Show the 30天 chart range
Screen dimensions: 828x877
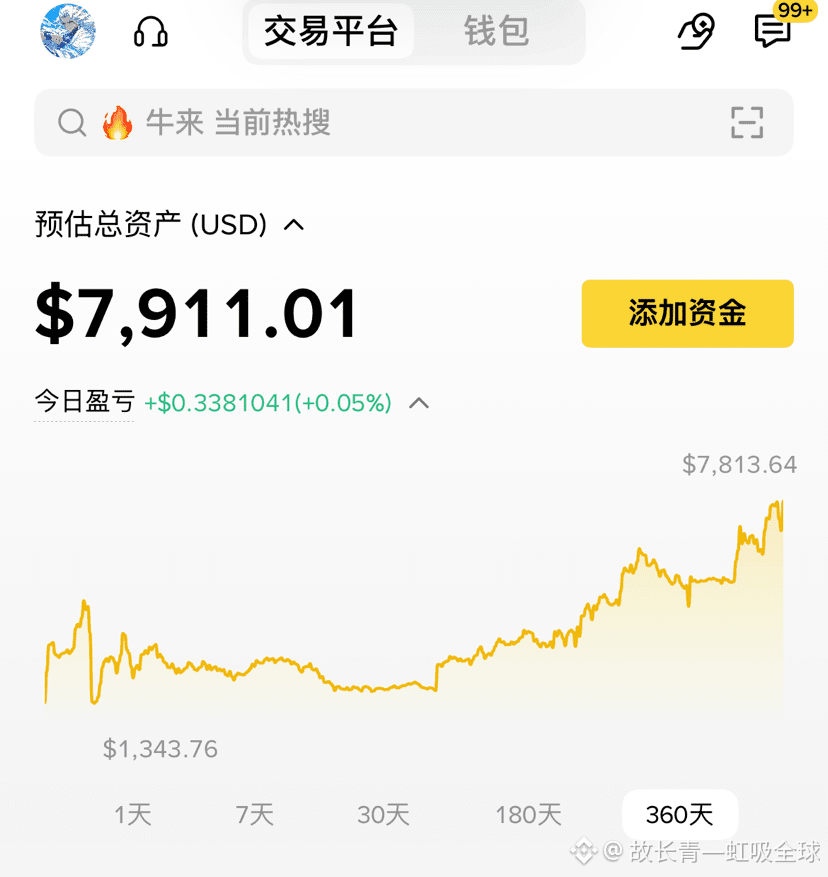(x=383, y=815)
